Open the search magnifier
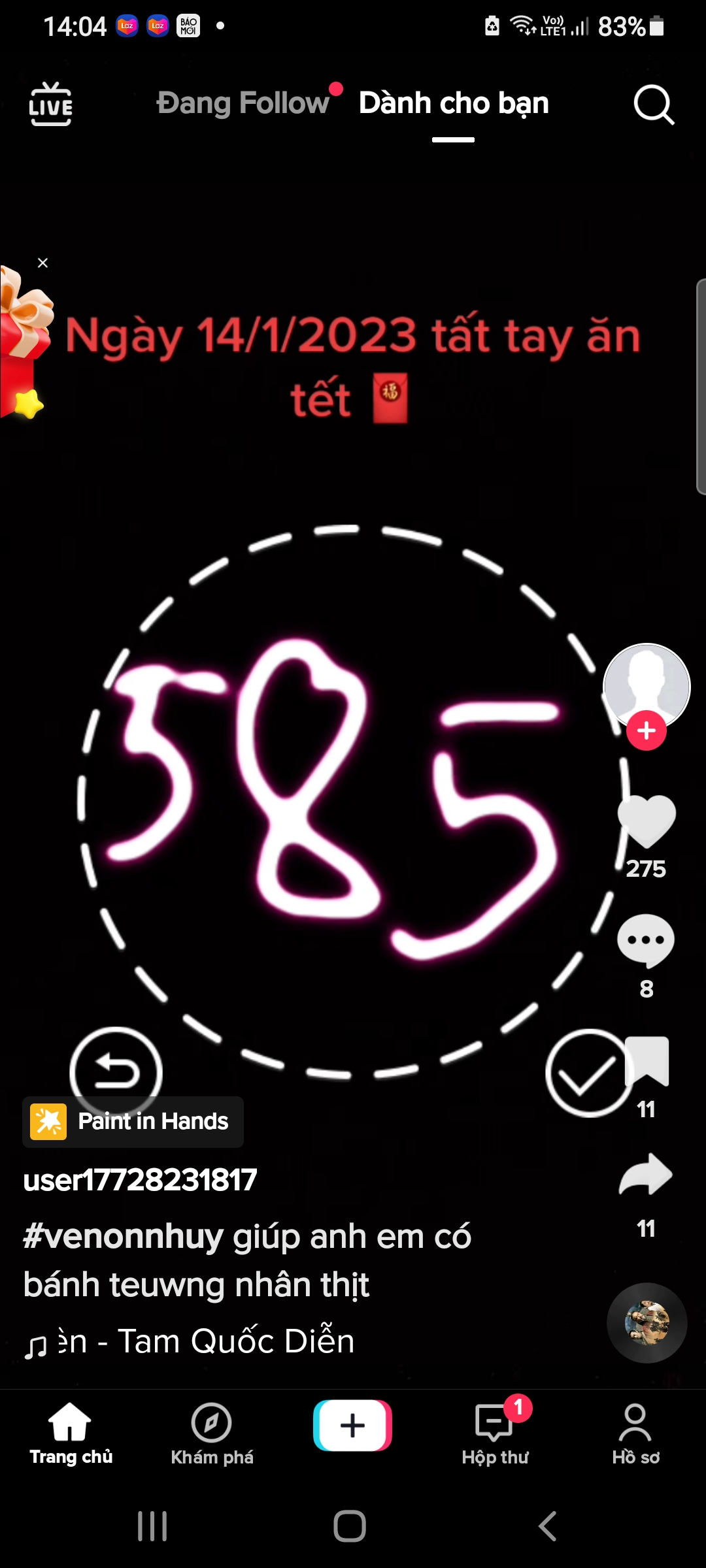This screenshot has width=706, height=1568. click(x=653, y=105)
